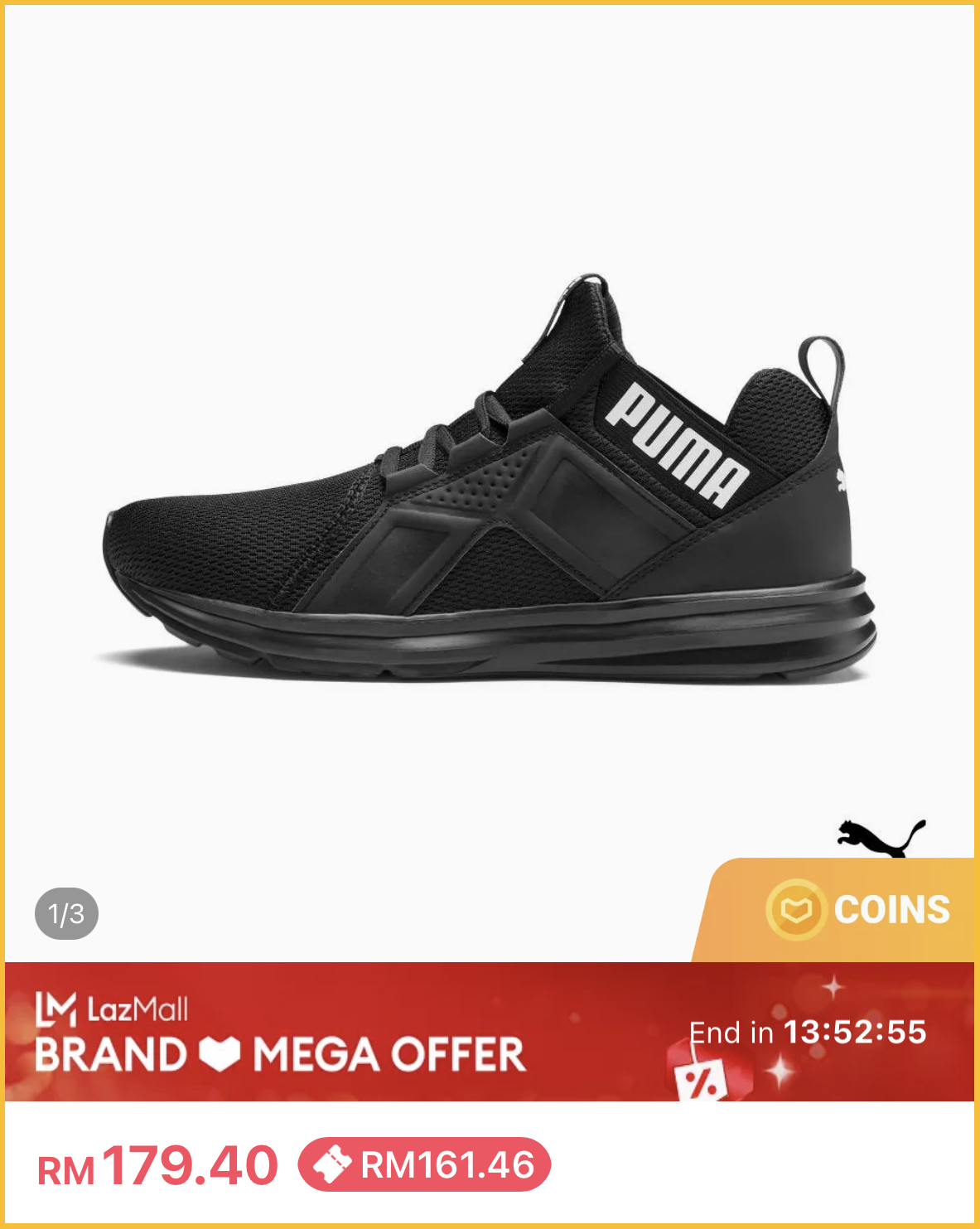Image resolution: width=980 pixels, height=1229 pixels.
Task: Open the Puma shoe product image
Action: [489, 481]
